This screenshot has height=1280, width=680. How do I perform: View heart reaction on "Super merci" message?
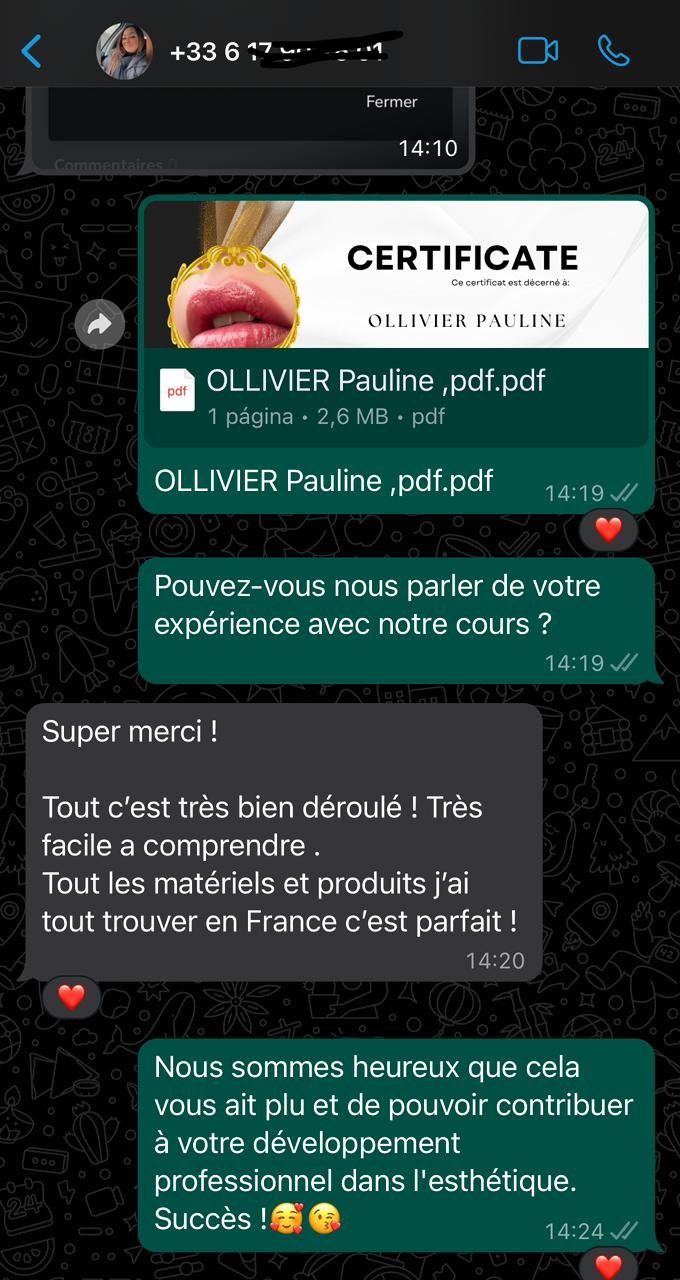click(71, 996)
